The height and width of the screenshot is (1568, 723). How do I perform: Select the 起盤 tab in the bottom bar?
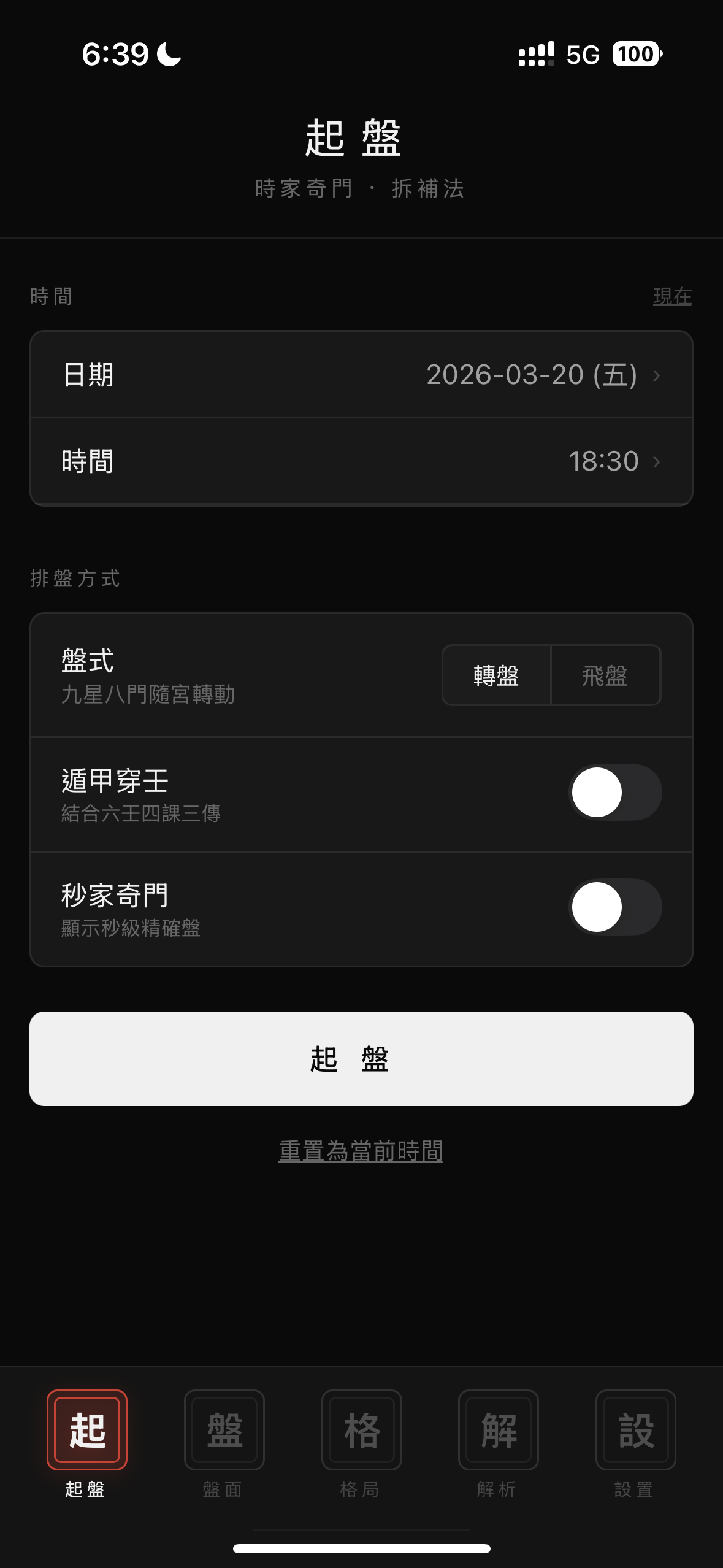click(x=86, y=1442)
